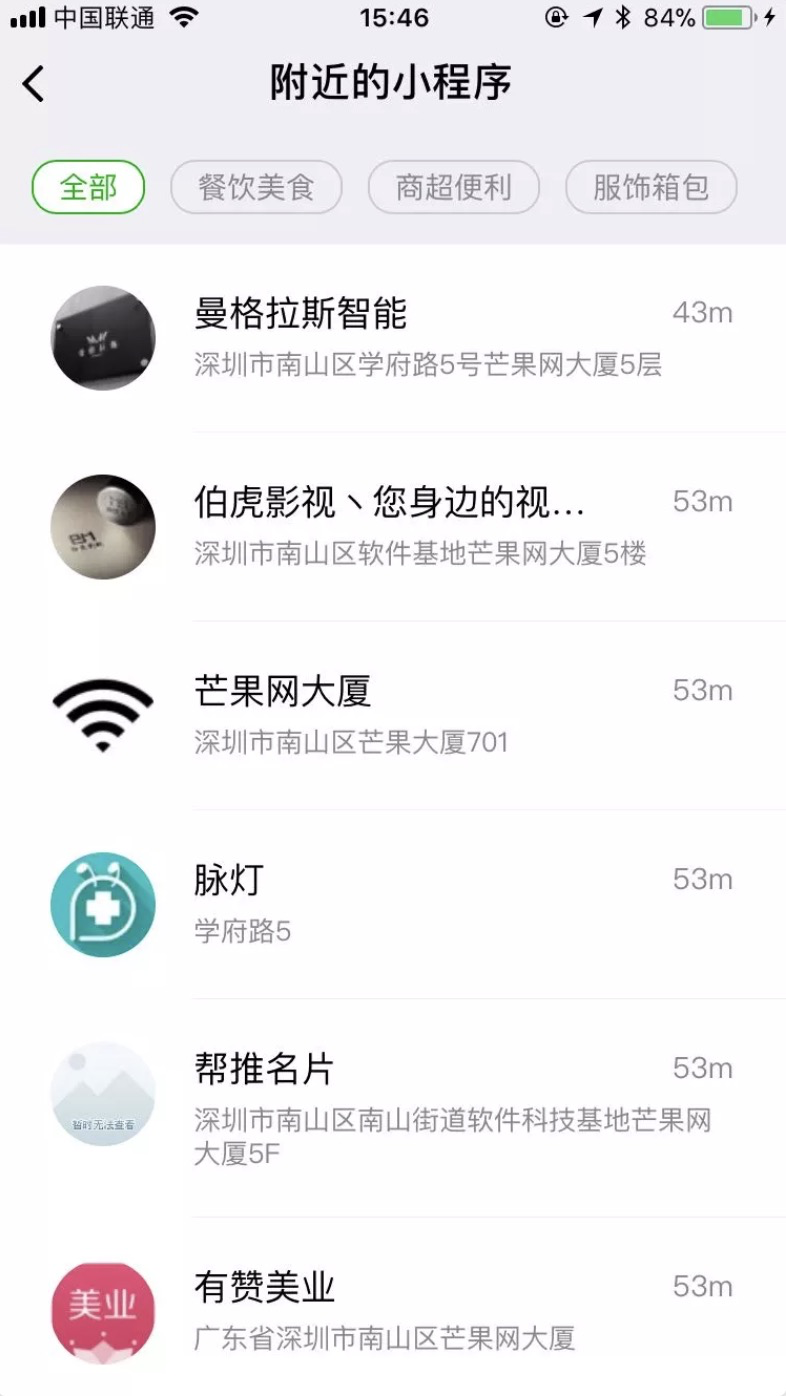Viewport: 786px width, 1396px height.
Task: Open the 脉灯 mini program
Action: point(228,879)
